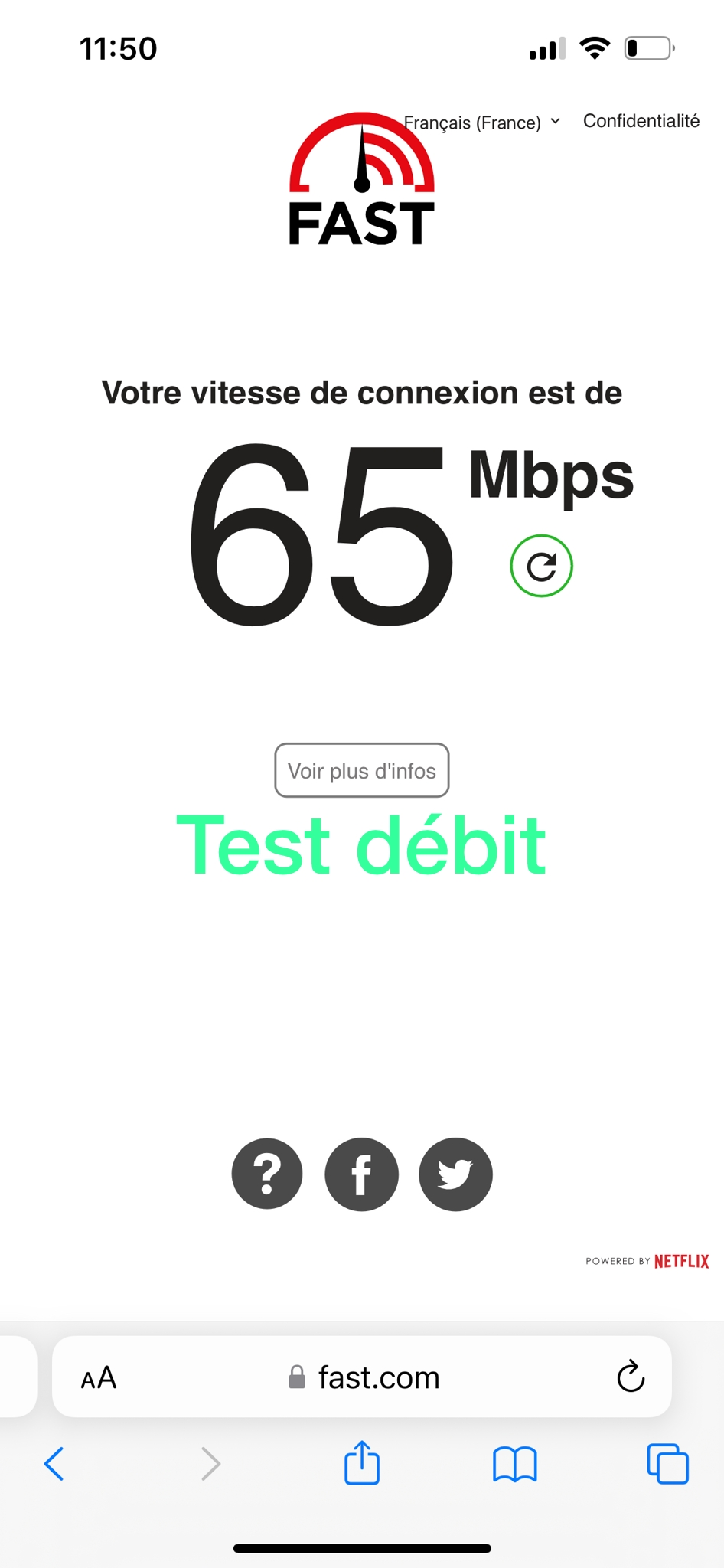Open the Français (France) language dropdown

[482, 122]
